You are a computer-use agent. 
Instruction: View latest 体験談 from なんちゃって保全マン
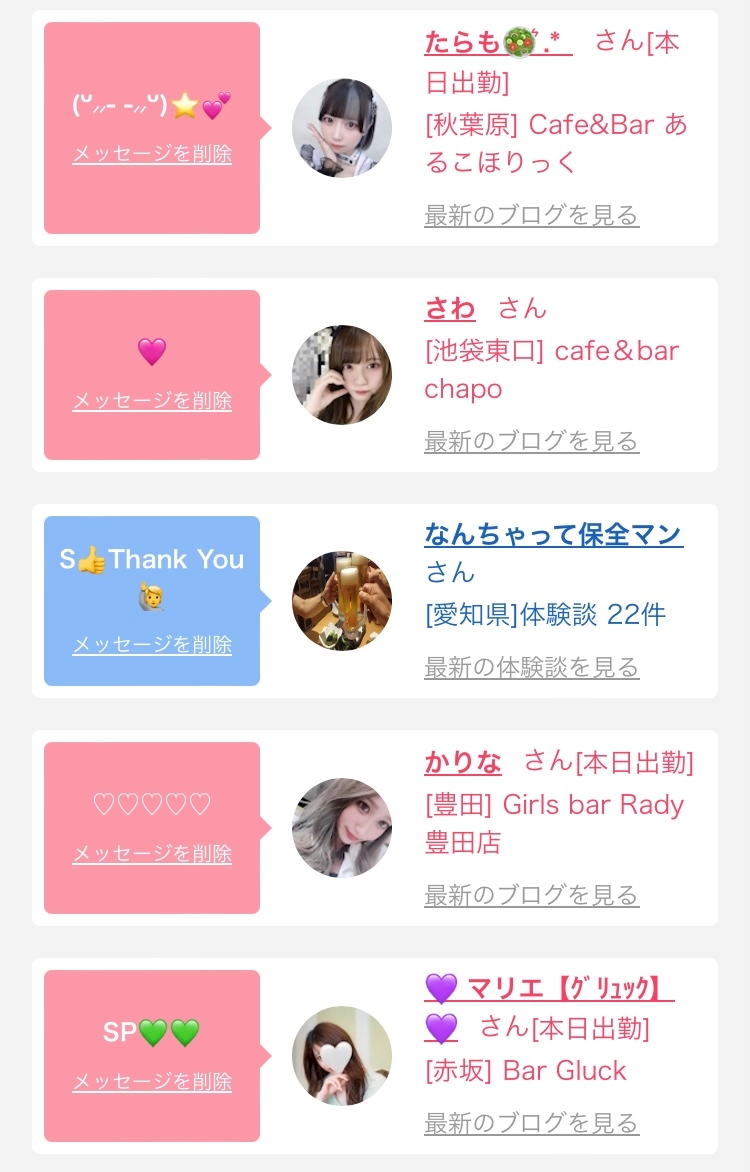click(x=532, y=667)
